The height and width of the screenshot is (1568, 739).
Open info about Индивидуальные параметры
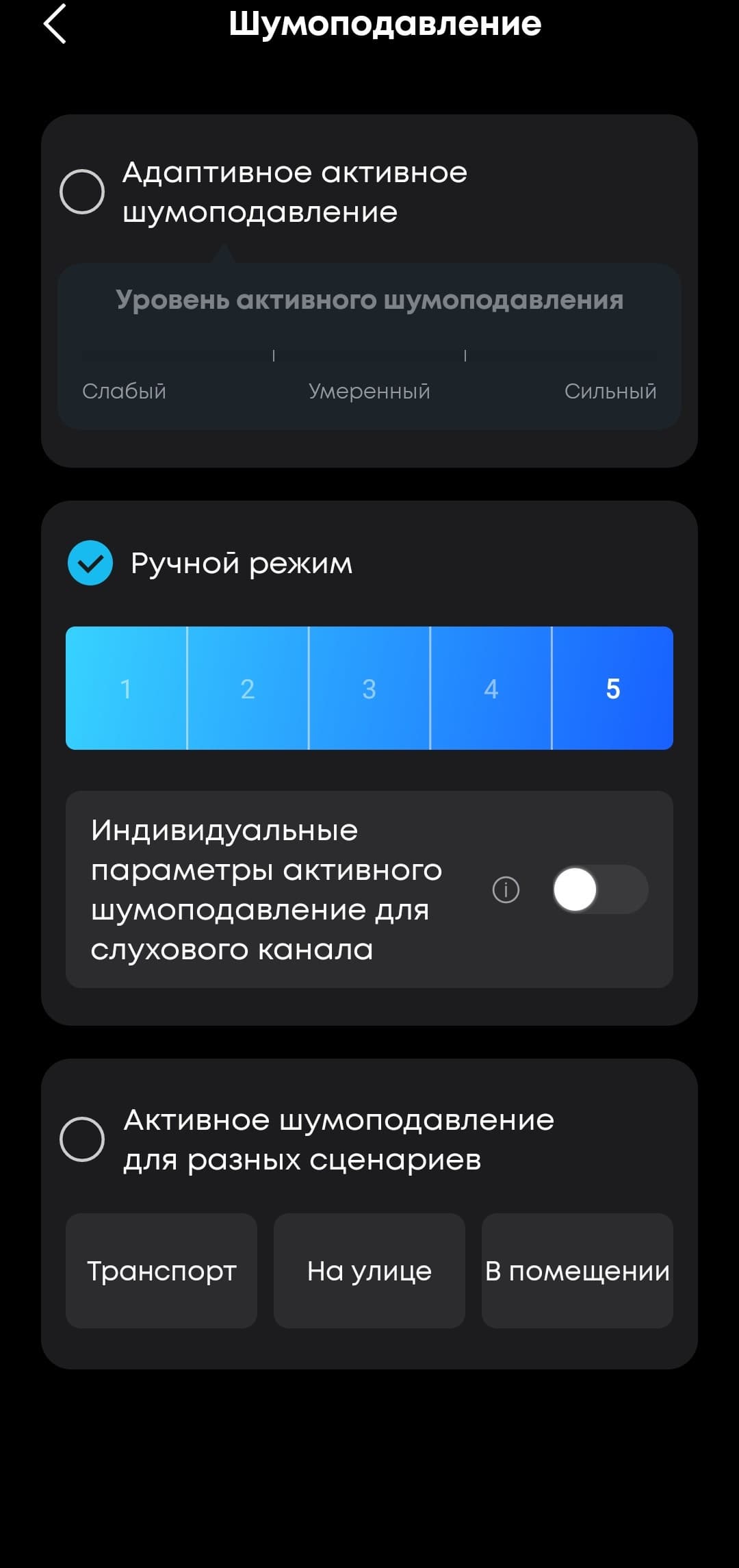pyautogui.click(x=506, y=889)
